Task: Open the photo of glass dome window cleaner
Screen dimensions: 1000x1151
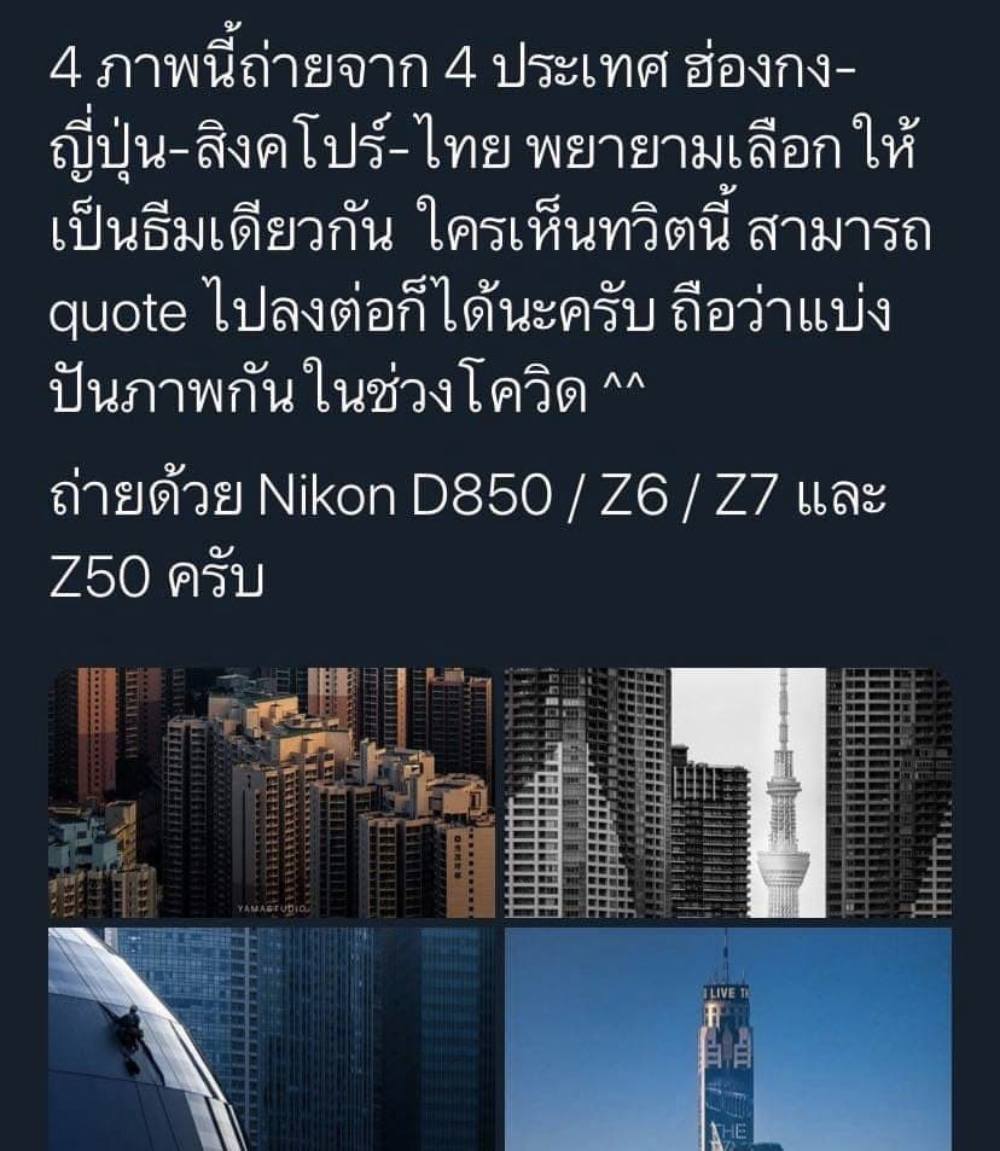Action: click(271, 1040)
